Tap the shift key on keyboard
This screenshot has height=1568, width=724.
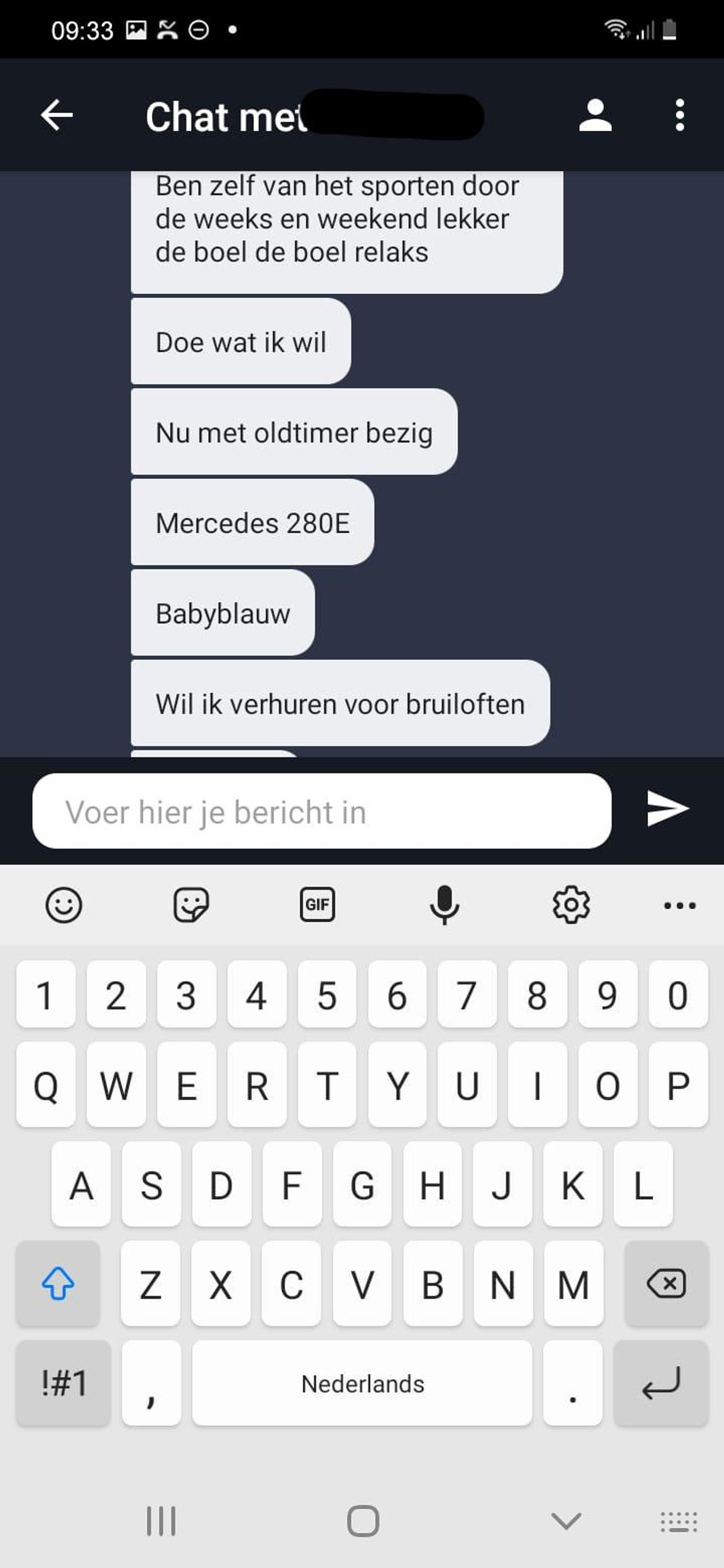(x=58, y=1284)
